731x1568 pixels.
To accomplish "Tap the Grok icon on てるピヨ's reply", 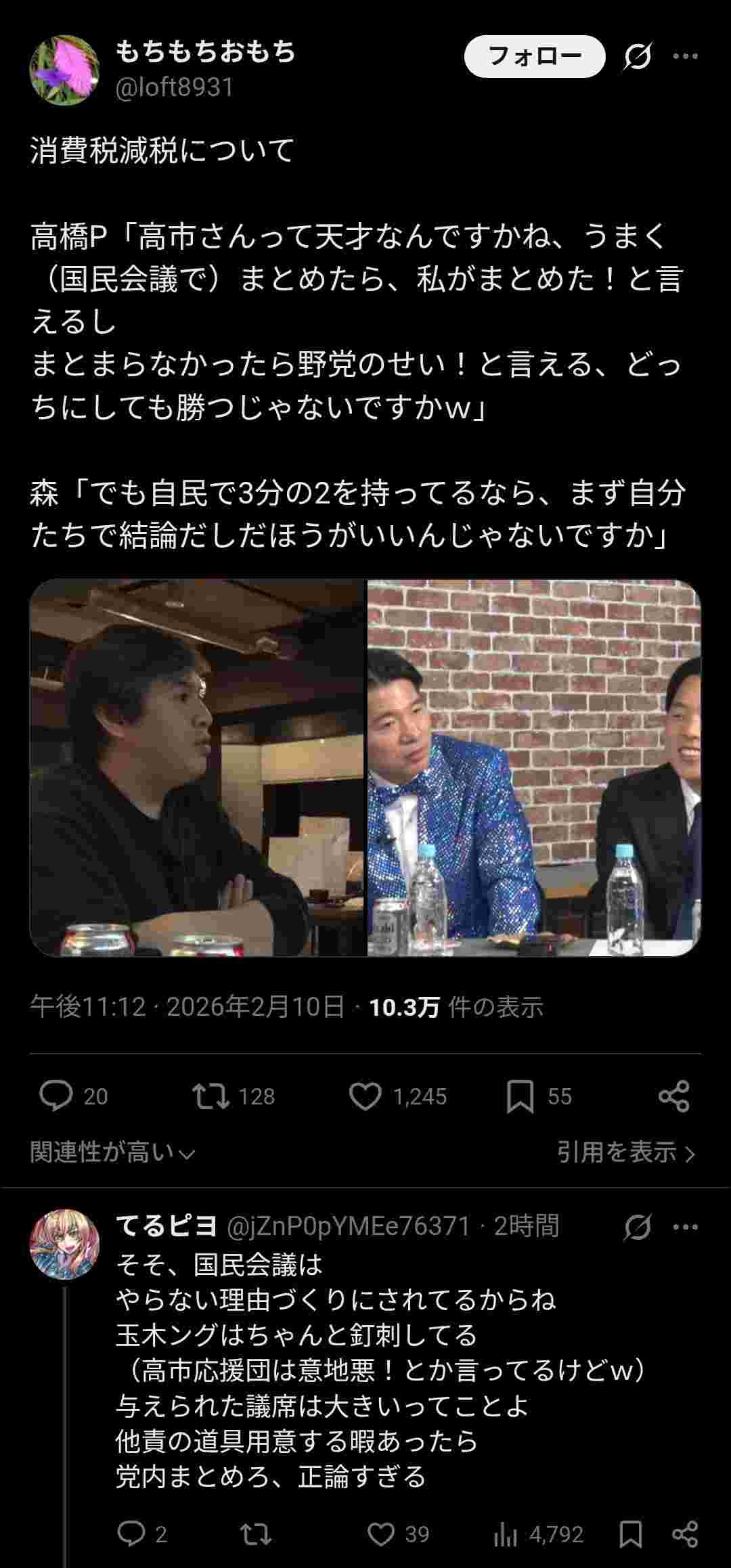I will tap(637, 1226).
